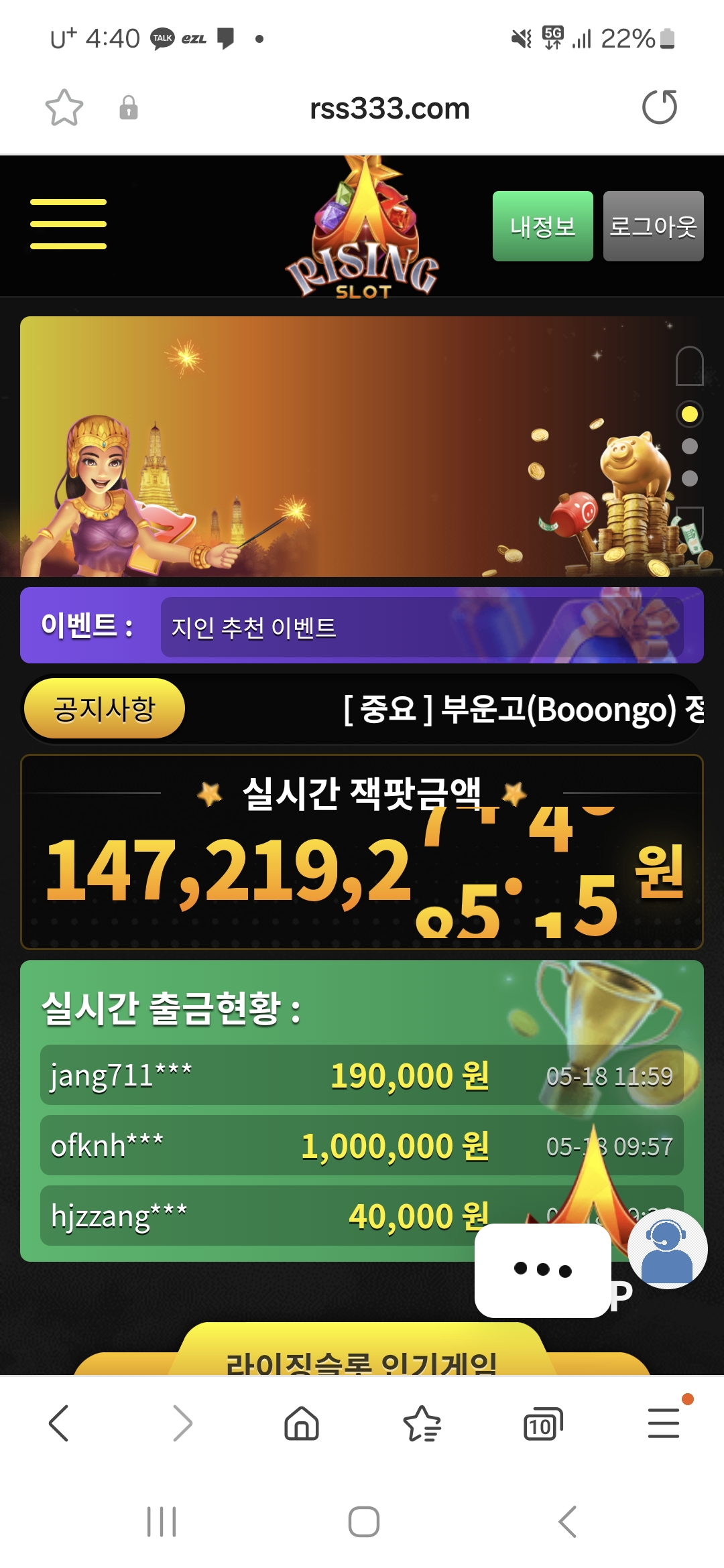
Task: Go to the browser home page
Action: tap(302, 1423)
